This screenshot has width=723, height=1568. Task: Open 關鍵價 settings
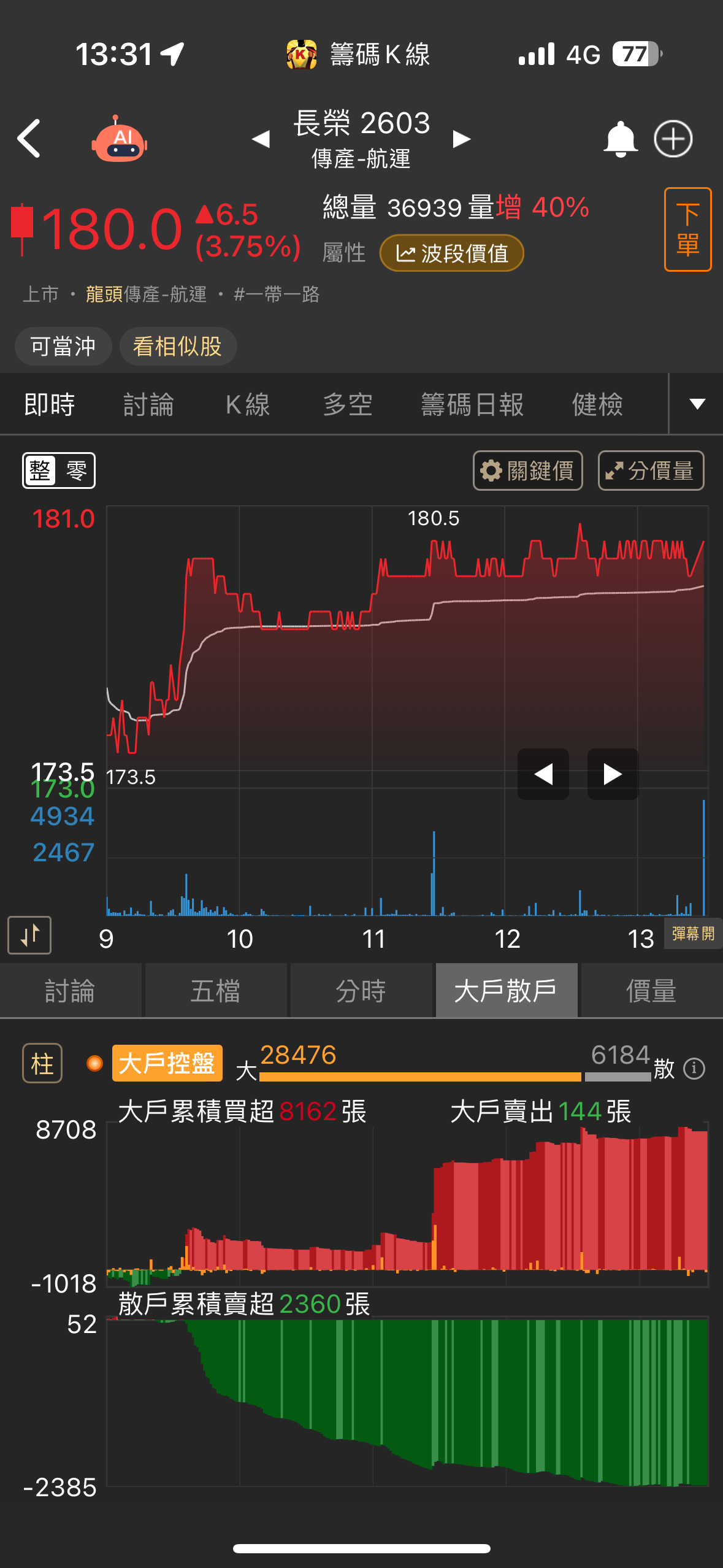(527, 471)
